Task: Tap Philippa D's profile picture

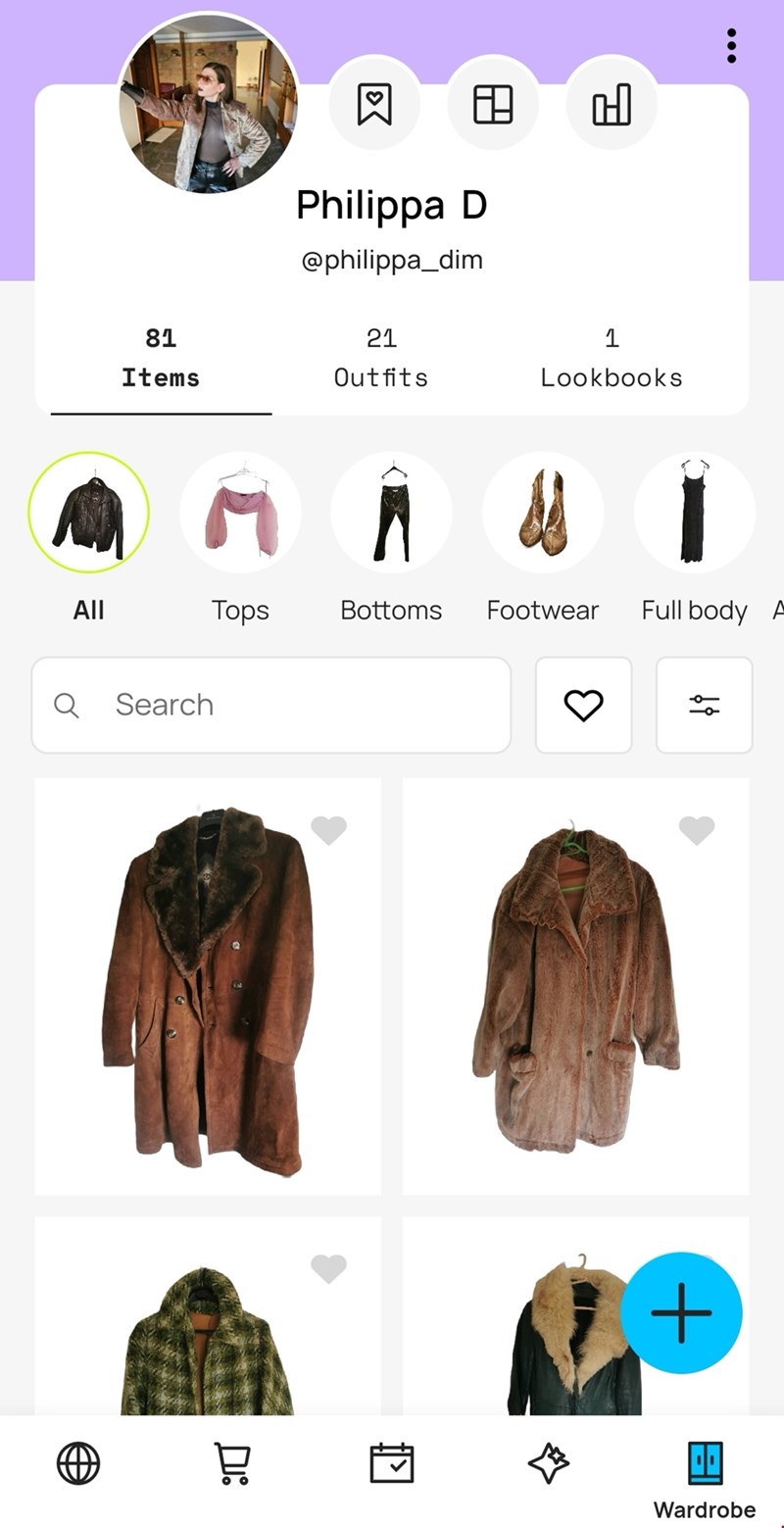Action: (x=209, y=102)
